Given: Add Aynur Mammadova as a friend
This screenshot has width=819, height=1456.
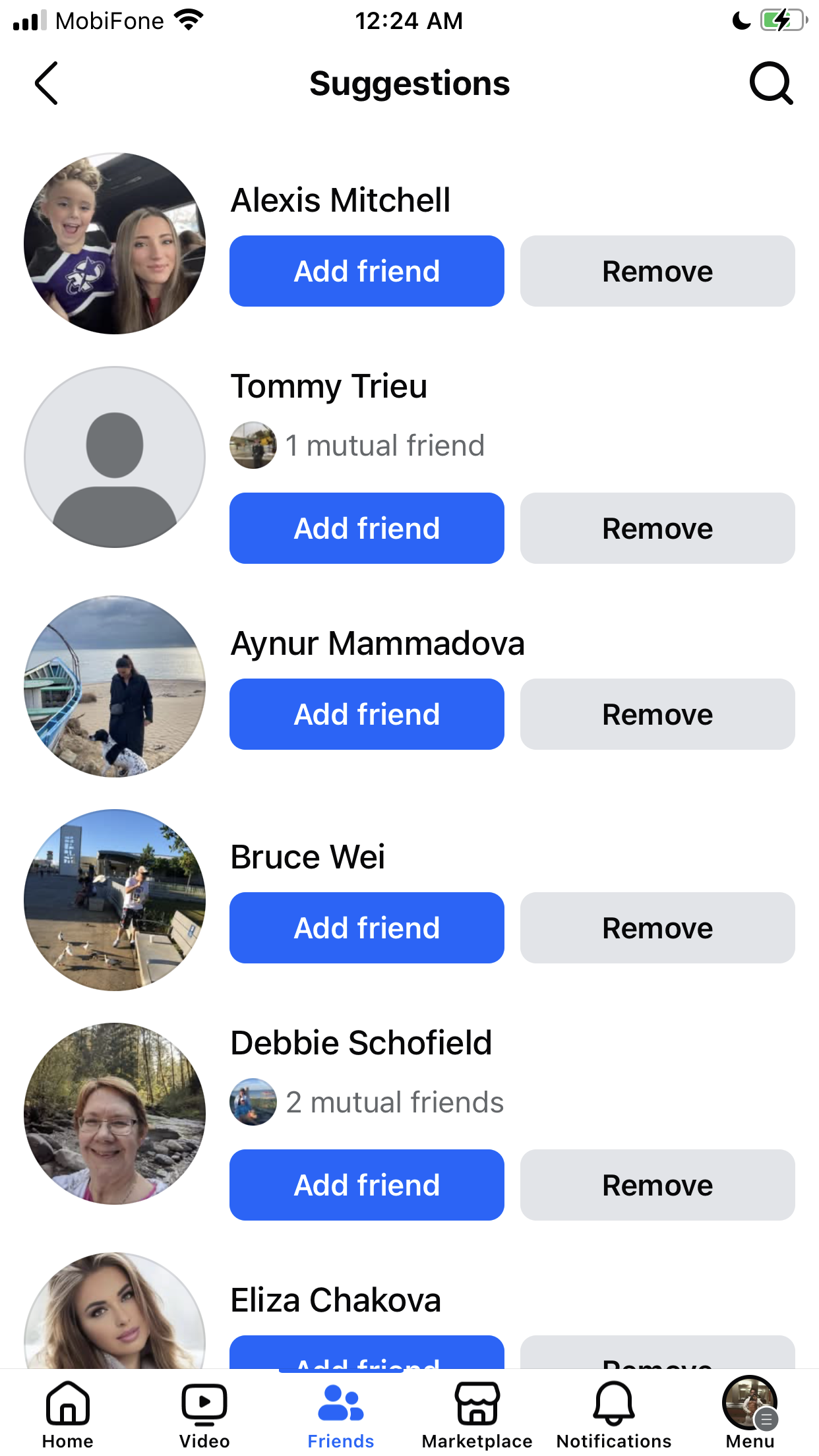Looking at the screenshot, I should (x=367, y=714).
